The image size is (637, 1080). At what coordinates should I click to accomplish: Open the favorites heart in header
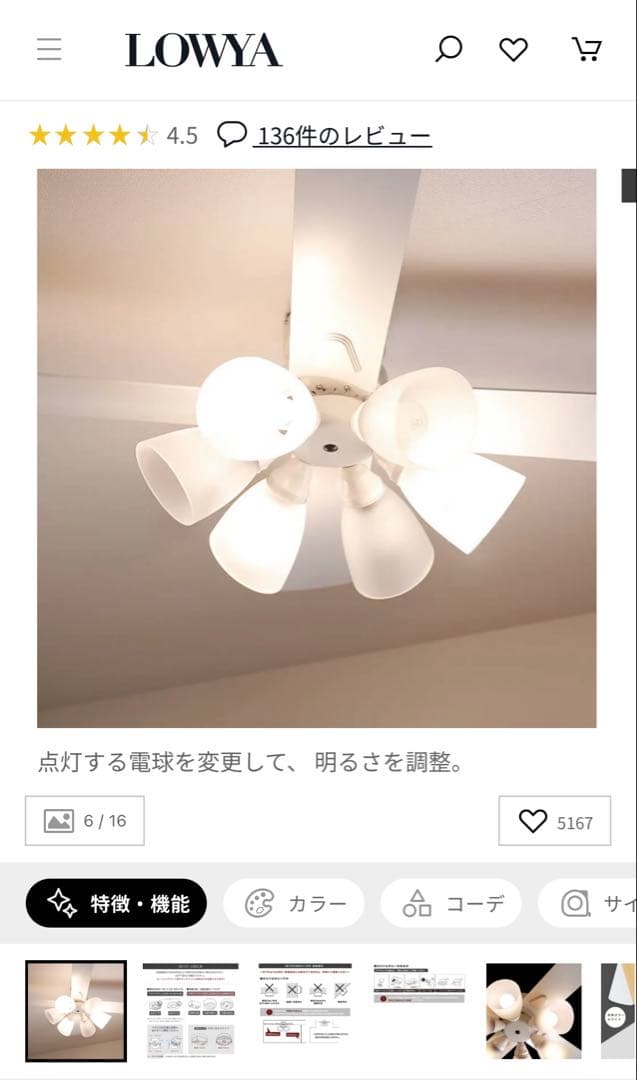pyautogui.click(x=513, y=49)
